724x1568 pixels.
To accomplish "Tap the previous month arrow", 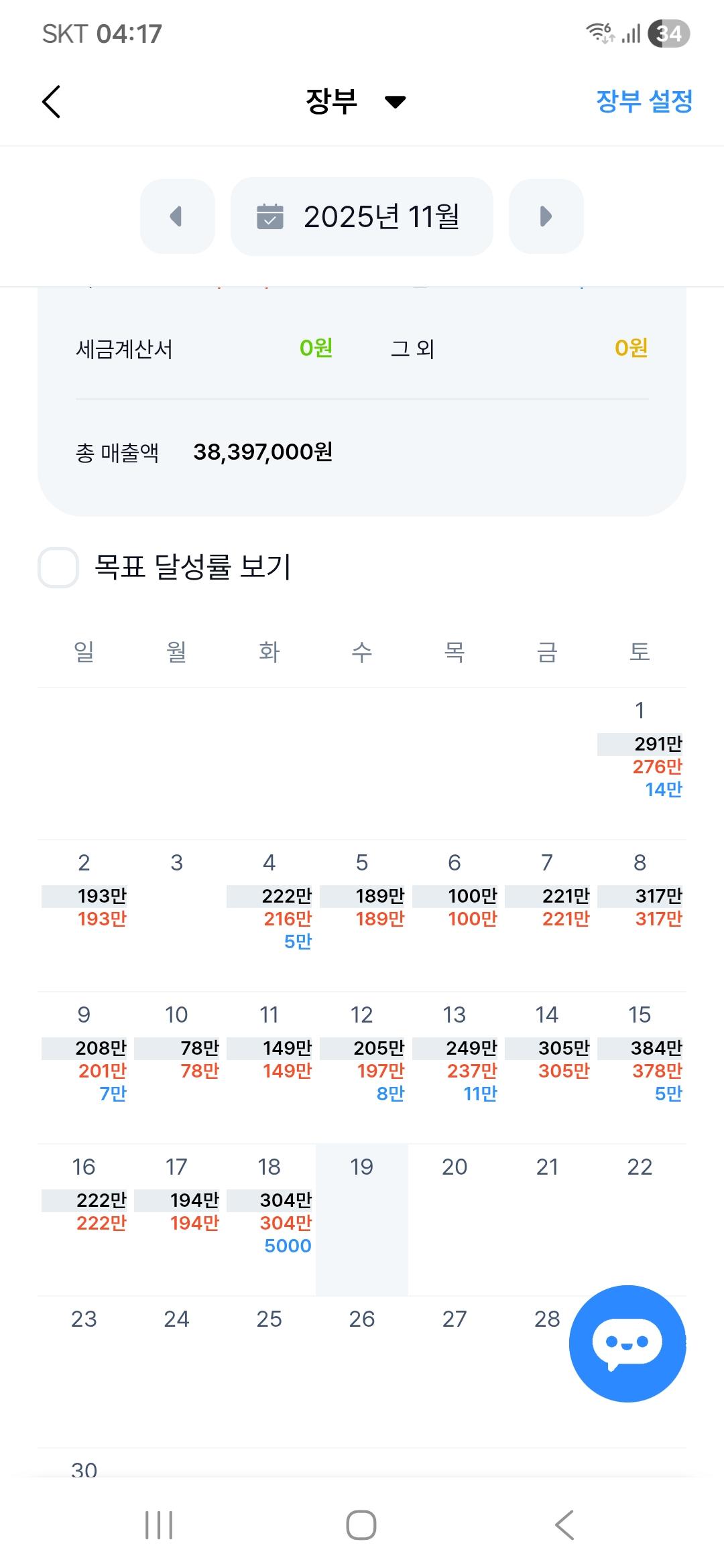I will tap(177, 216).
